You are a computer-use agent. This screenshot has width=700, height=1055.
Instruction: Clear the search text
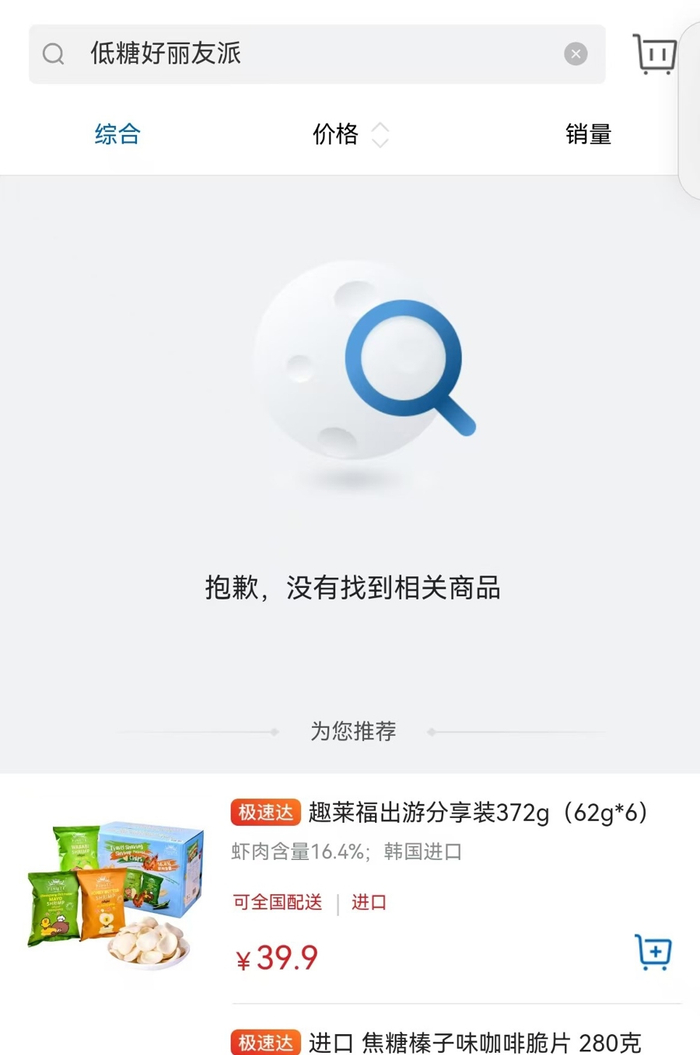(x=576, y=54)
